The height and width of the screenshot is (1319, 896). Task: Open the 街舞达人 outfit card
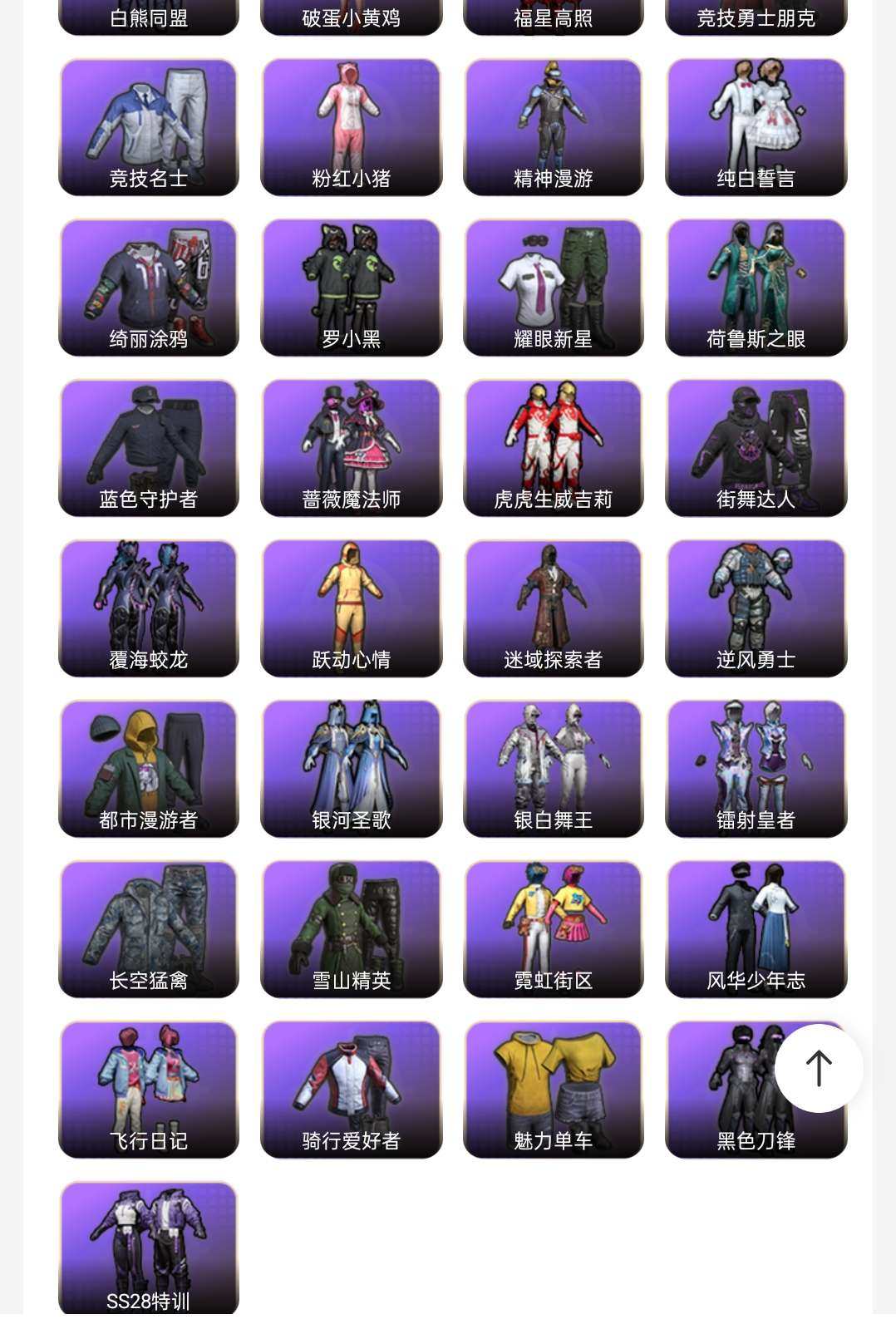click(x=756, y=448)
